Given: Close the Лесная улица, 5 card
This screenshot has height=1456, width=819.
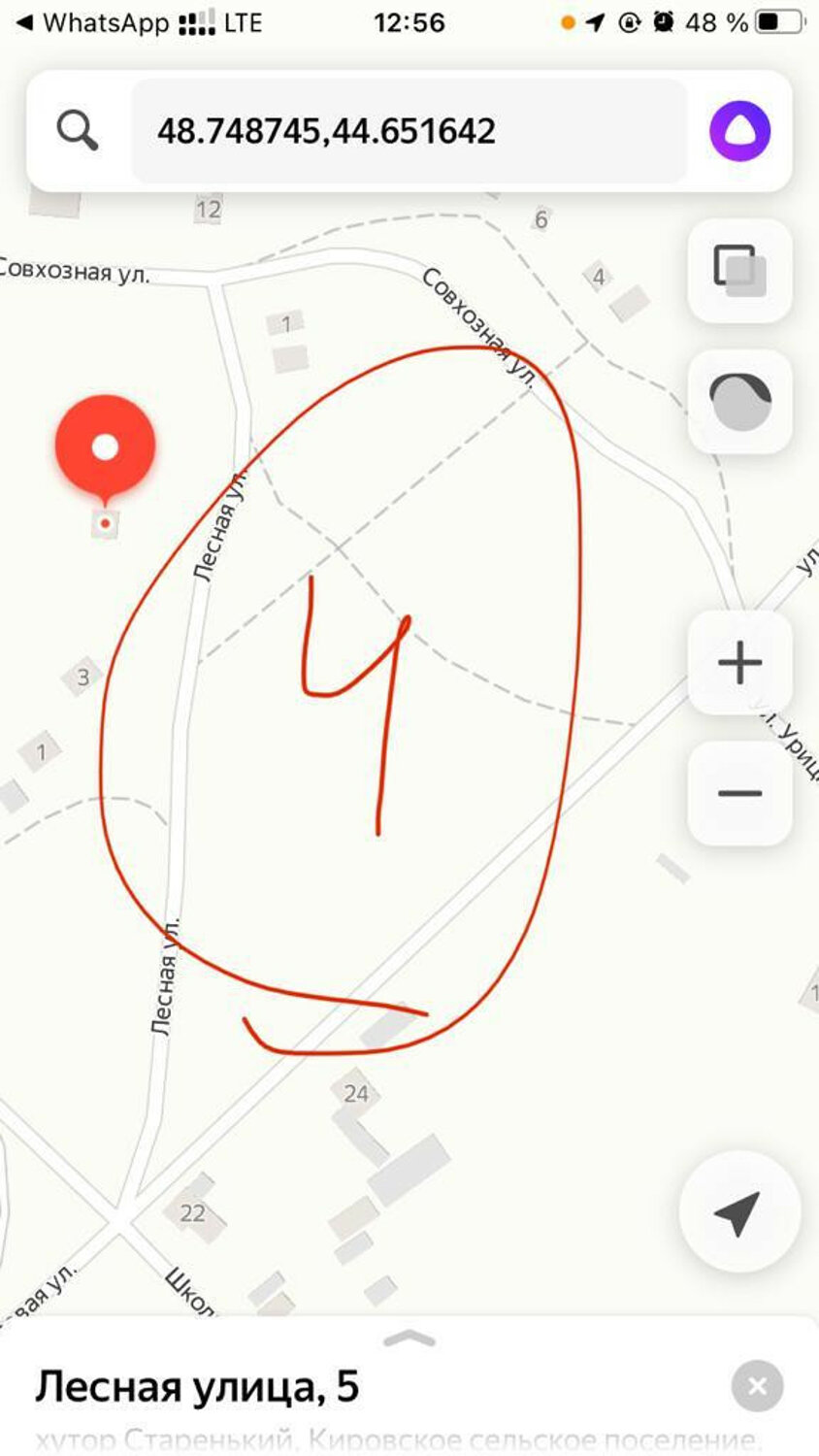Looking at the screenshot, I should click(x=757, y=1386).
